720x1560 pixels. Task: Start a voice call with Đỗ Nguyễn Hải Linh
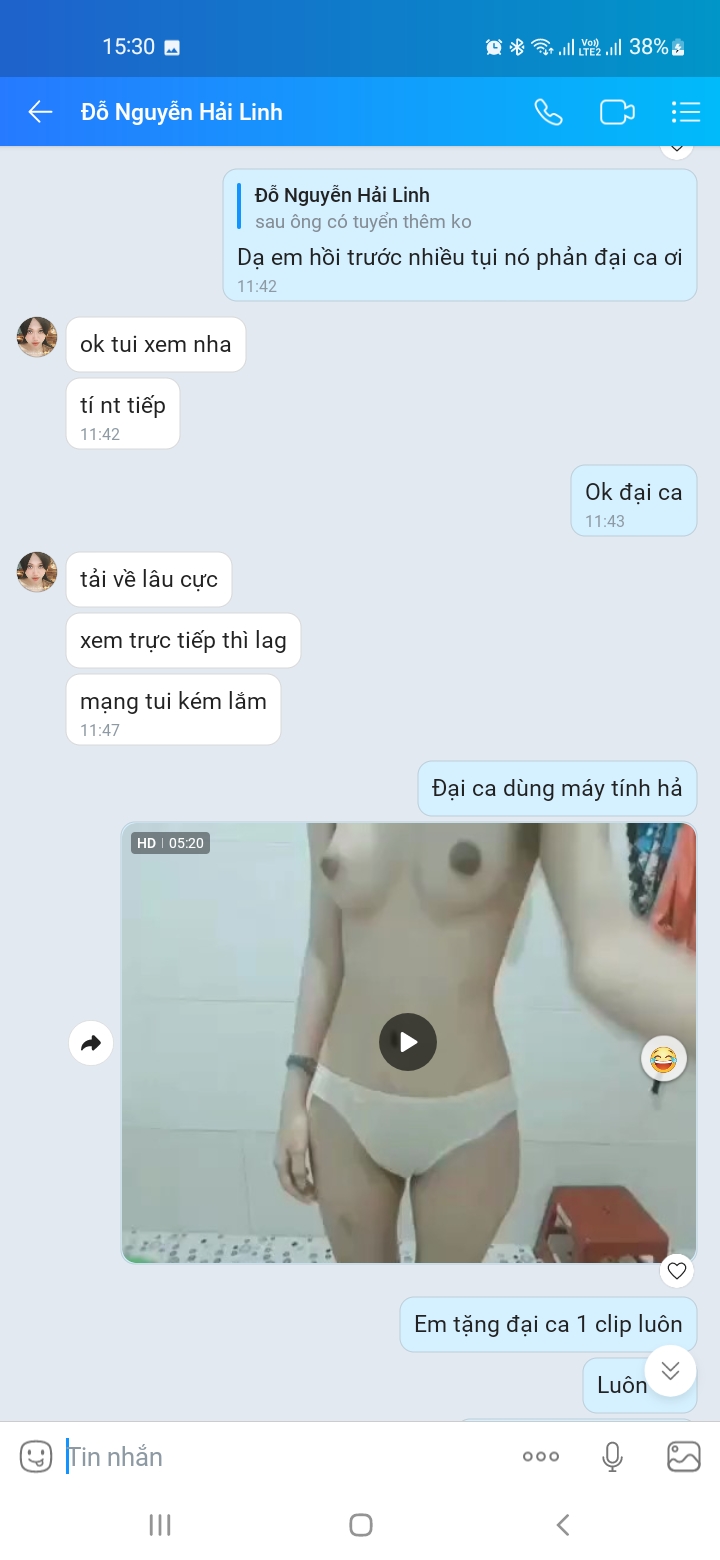pos(548,112)
